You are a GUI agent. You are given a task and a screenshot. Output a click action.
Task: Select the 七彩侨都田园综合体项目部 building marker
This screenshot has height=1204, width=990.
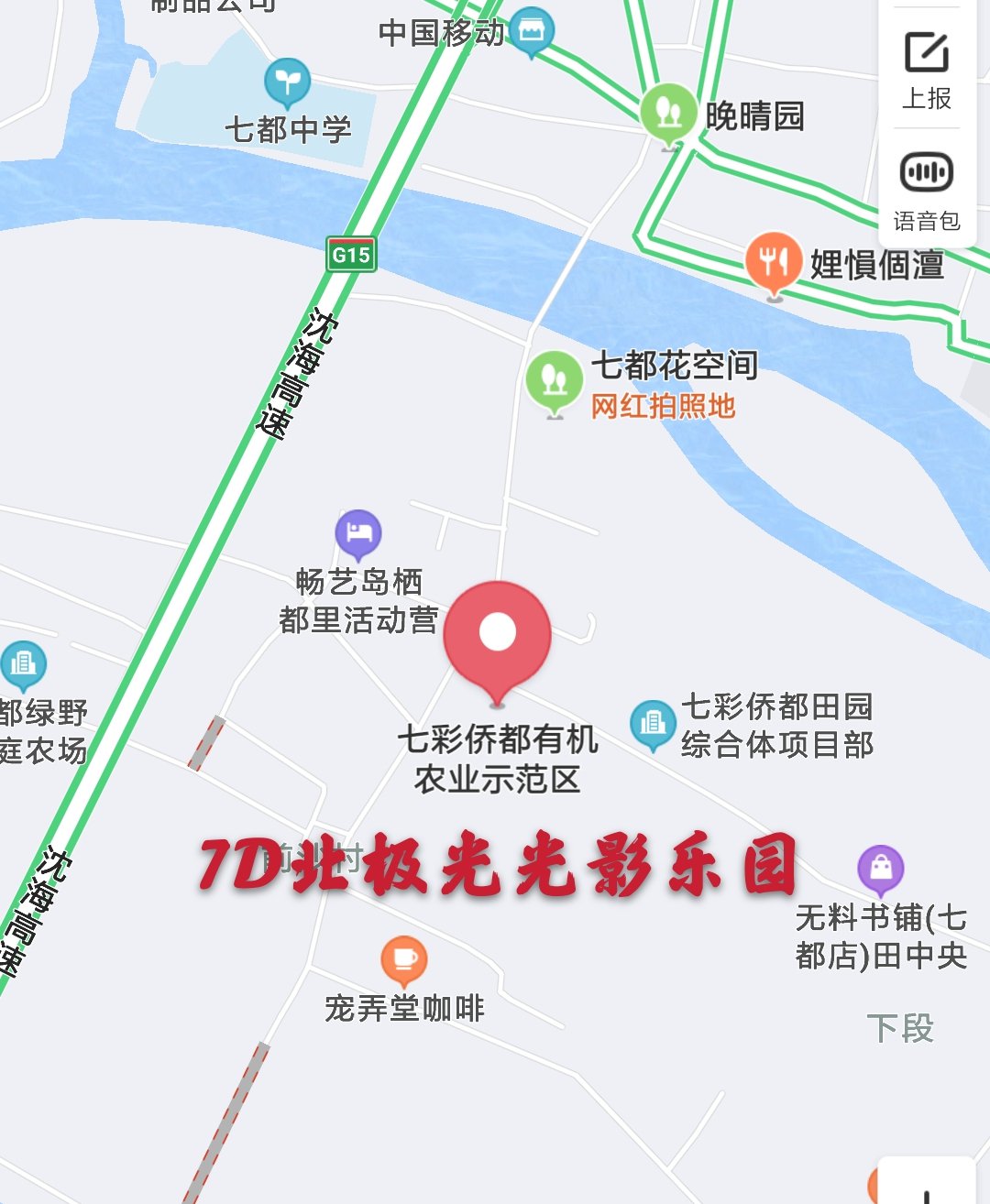tap(653, 724)
